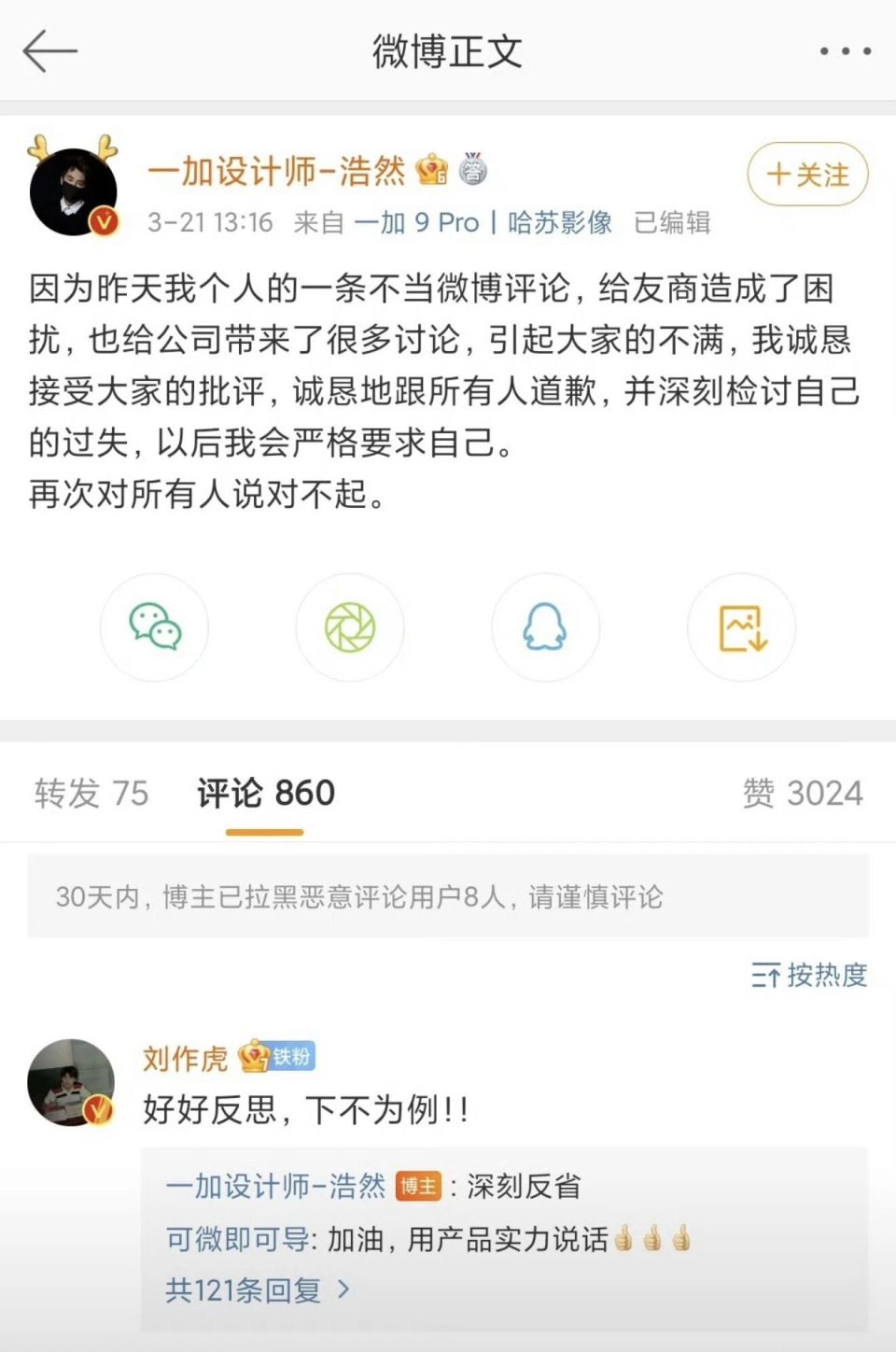Share the post to WeChat Moments
Screen dimensions: 896x1352
tap(350, 627)
